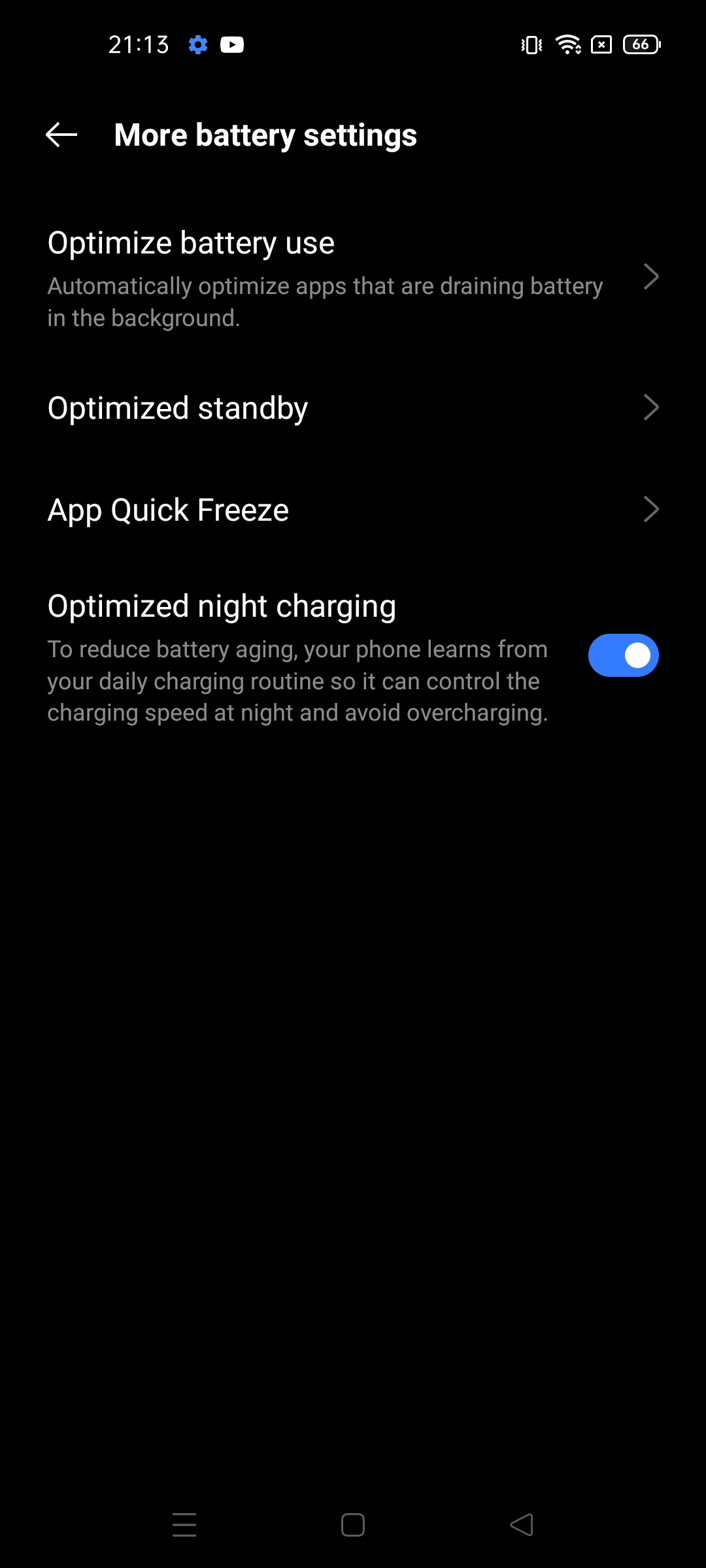
Task: Open recent apps from navigation bar
Action: pyautogui.click(x=184, y=1525)
